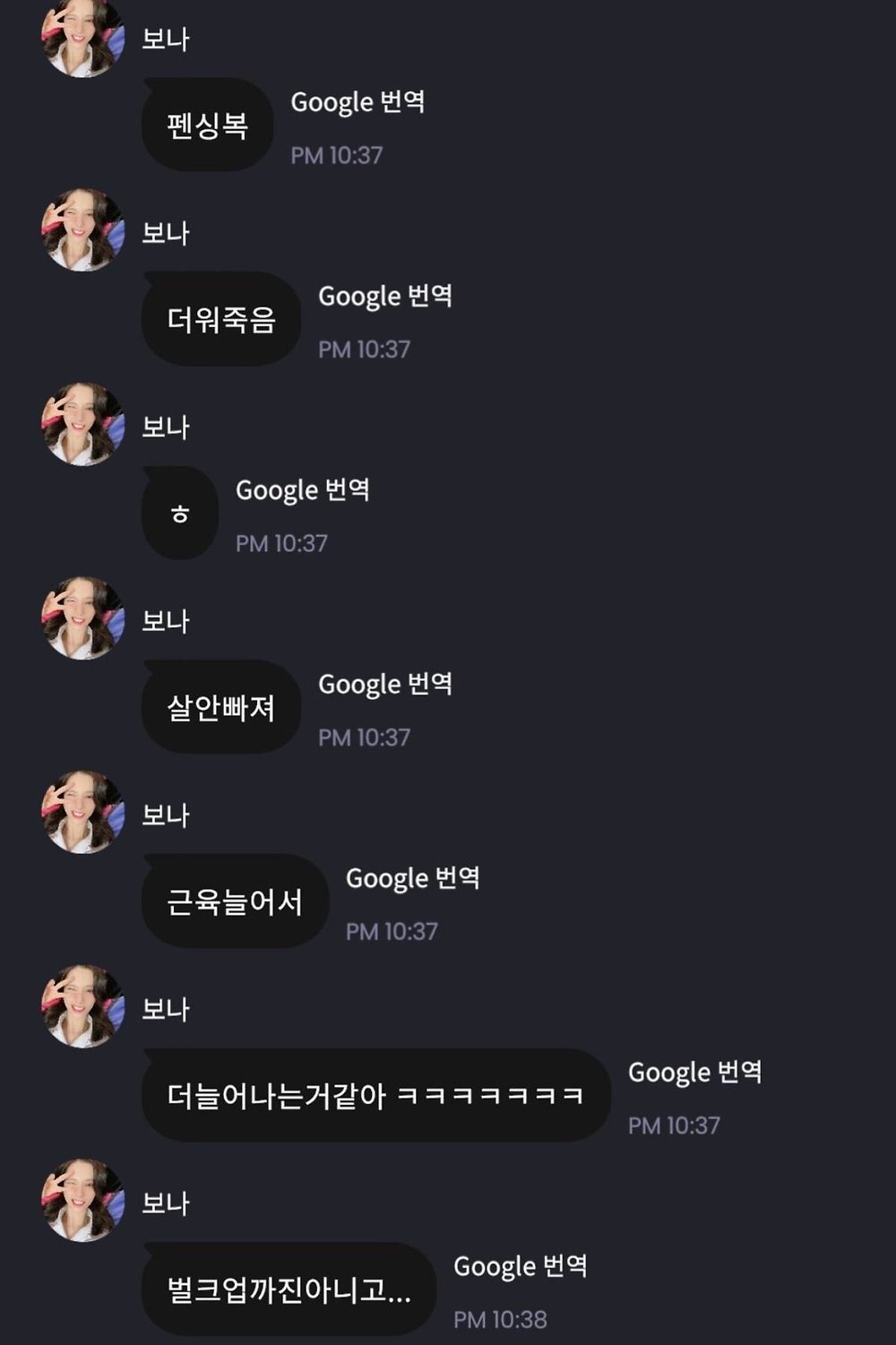Translate the 더워죽음 message via Google 번역

[x=384, y=296]
